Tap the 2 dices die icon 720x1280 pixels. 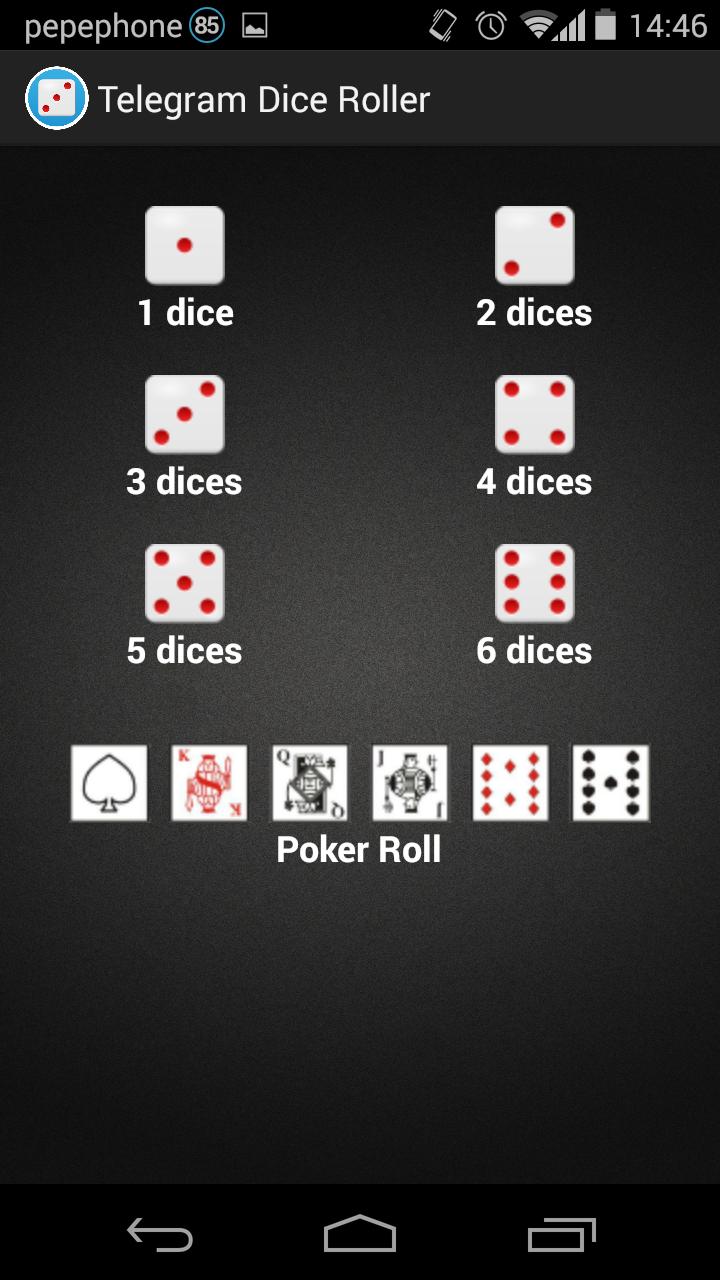click(535, 244)
